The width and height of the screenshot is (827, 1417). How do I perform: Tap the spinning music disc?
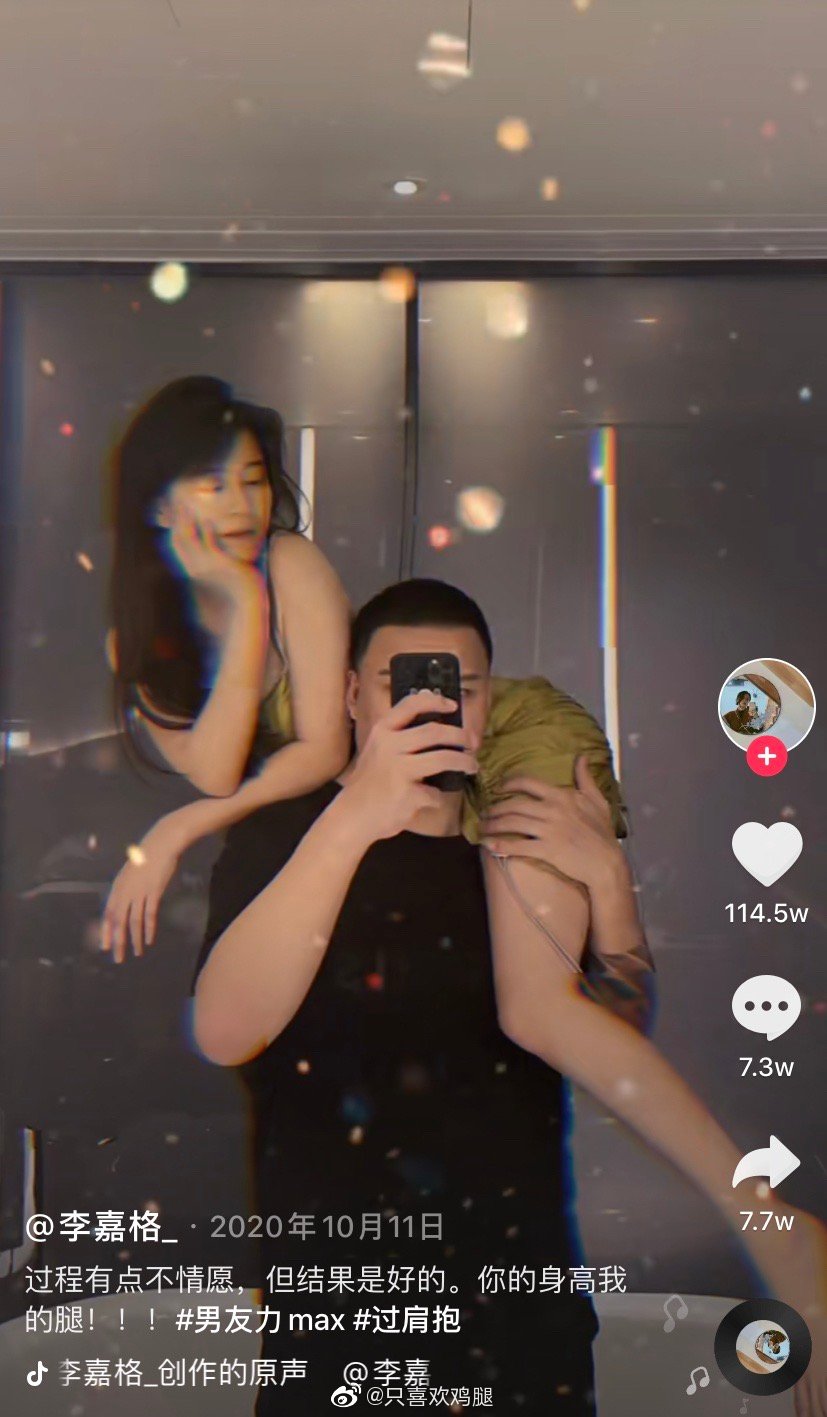(x=763, y=1347)
